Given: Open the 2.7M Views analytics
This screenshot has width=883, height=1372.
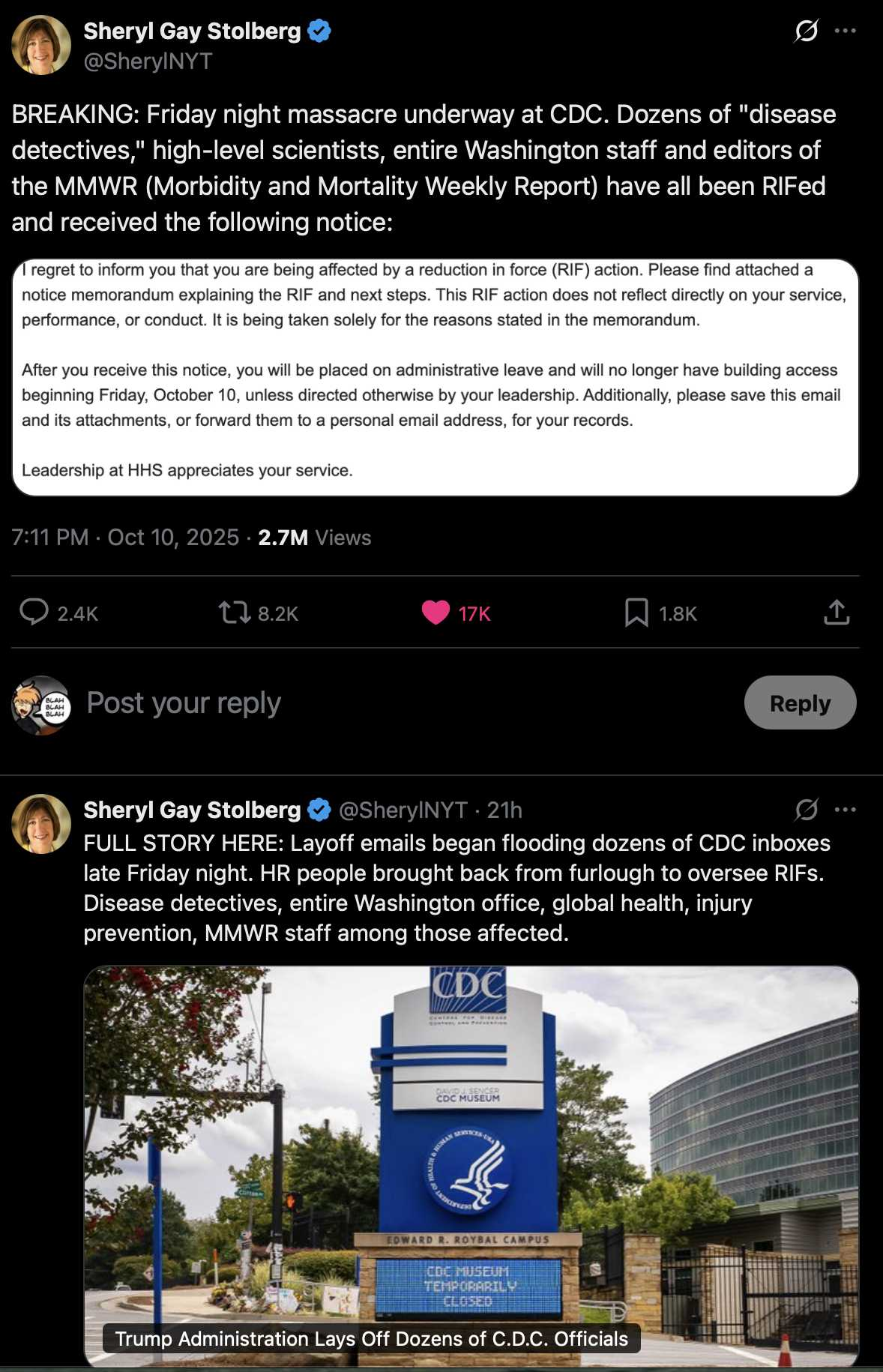Looking at the screenshot, I should (314, 538).
